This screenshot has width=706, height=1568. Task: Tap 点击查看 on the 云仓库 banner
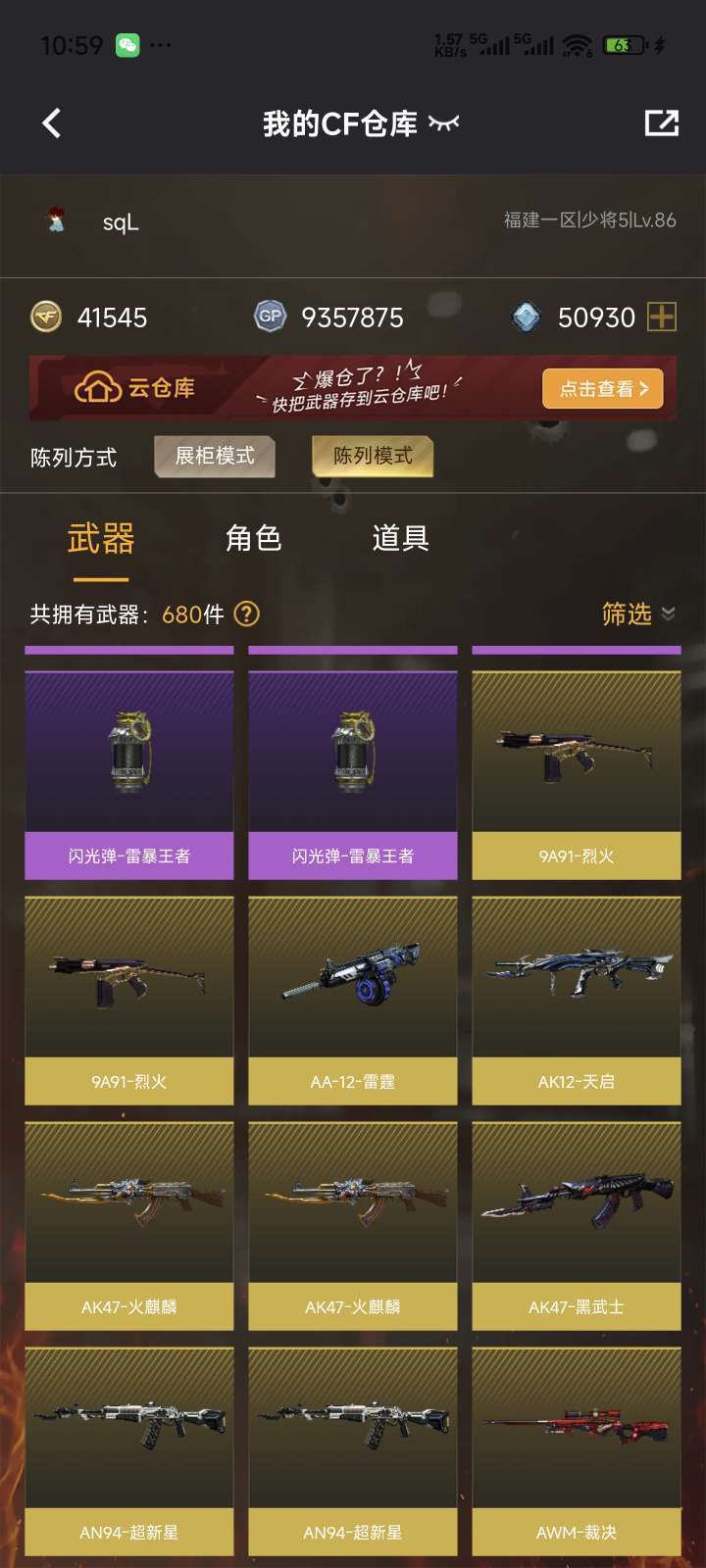pos(603,388)
